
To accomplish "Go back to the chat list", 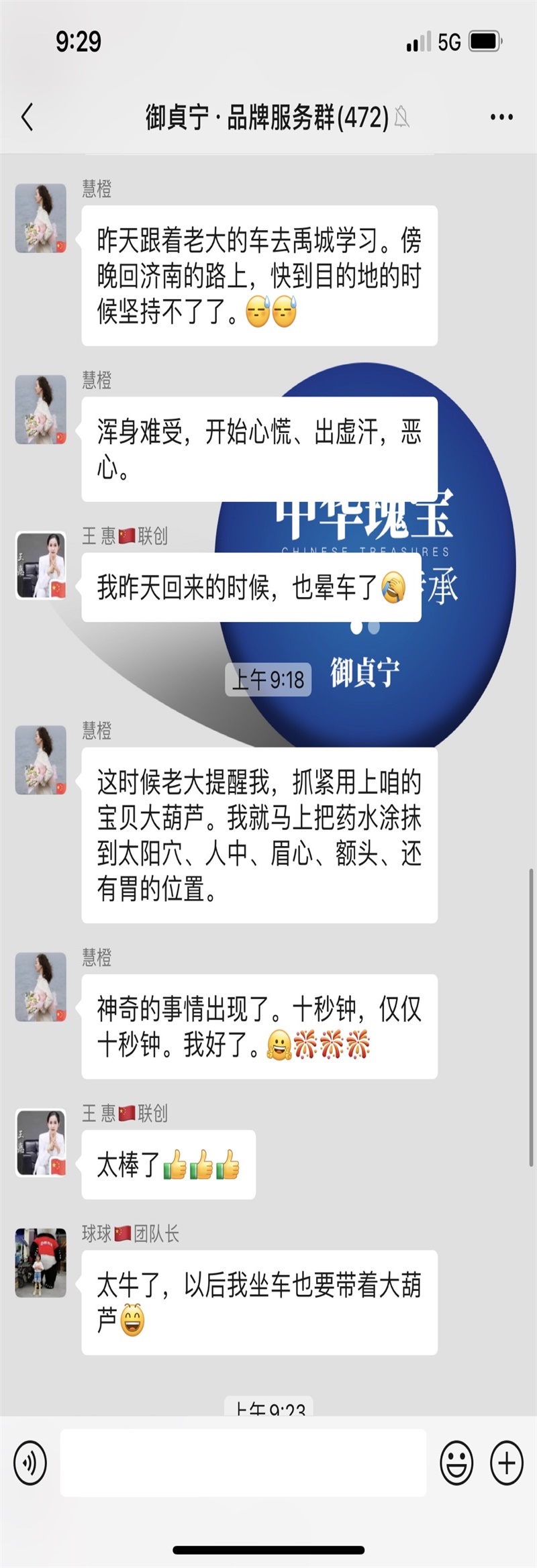I will [x=28, y=117].
